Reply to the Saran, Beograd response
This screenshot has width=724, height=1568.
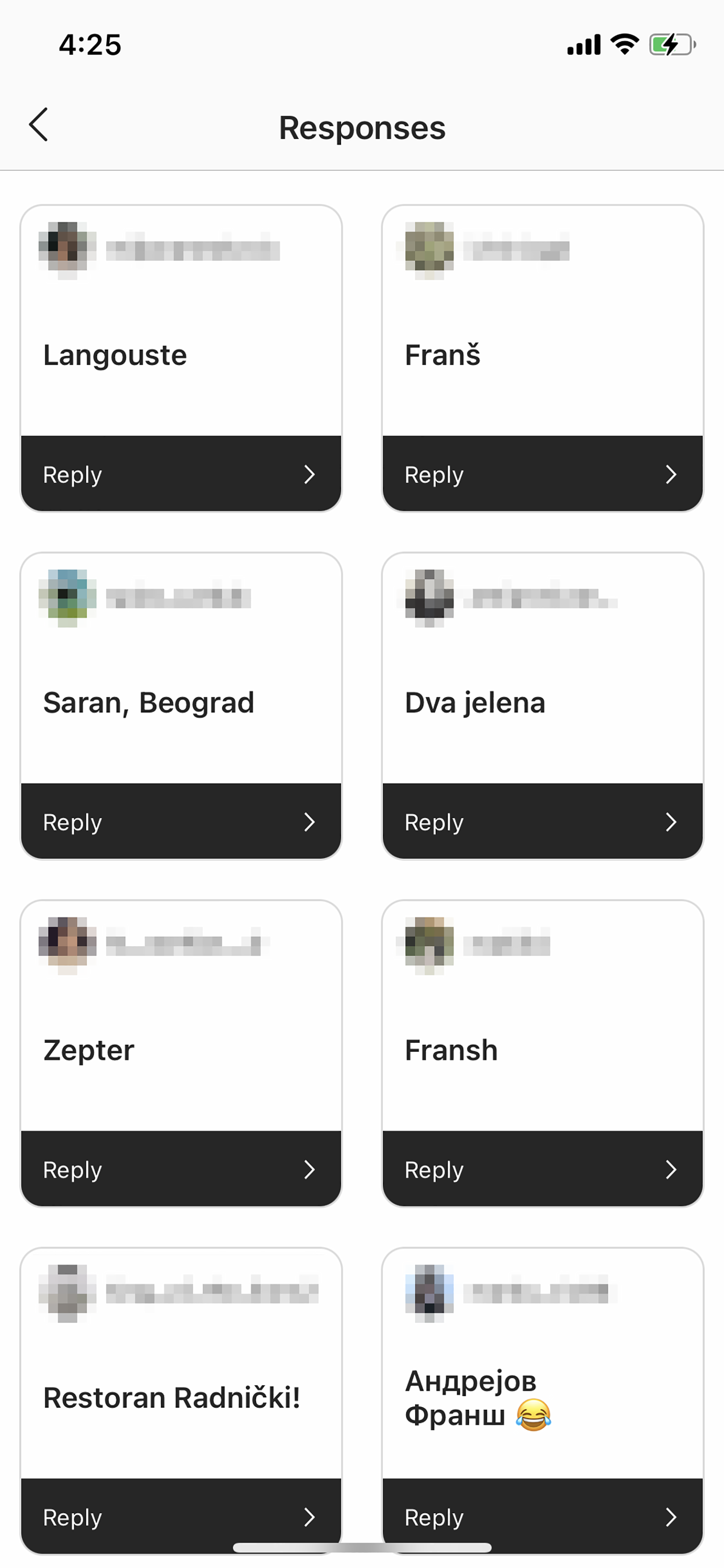pyautogui.click(x=181, y=821)
